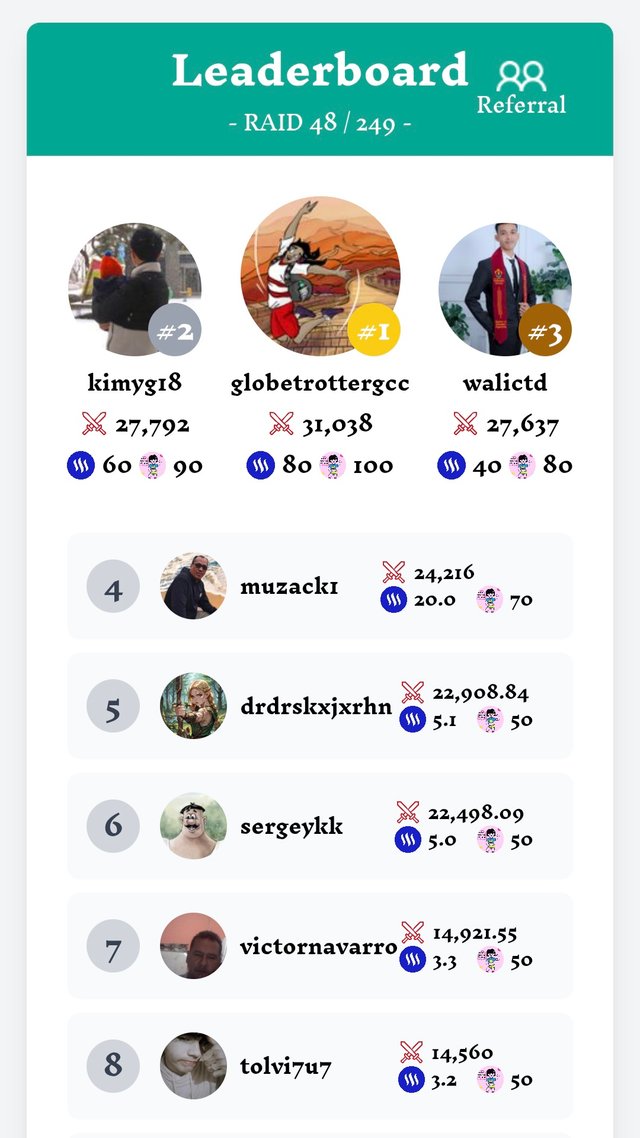Viewport: 640px width, 1138px height.
Task: Open victornavarro's rank 7 entry
Action: pyautogui.click(x=320, y=946)
